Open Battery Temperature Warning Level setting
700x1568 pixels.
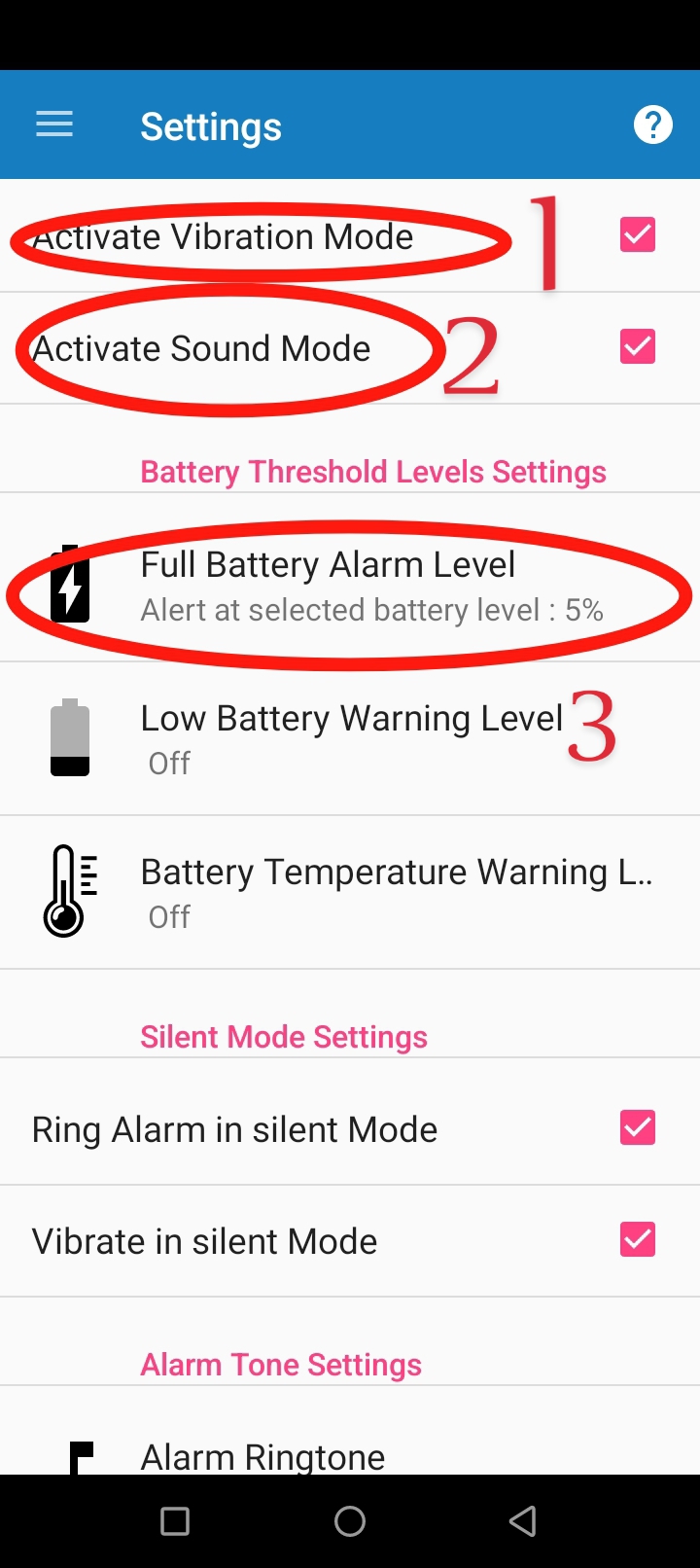click(x=395, y=891)
